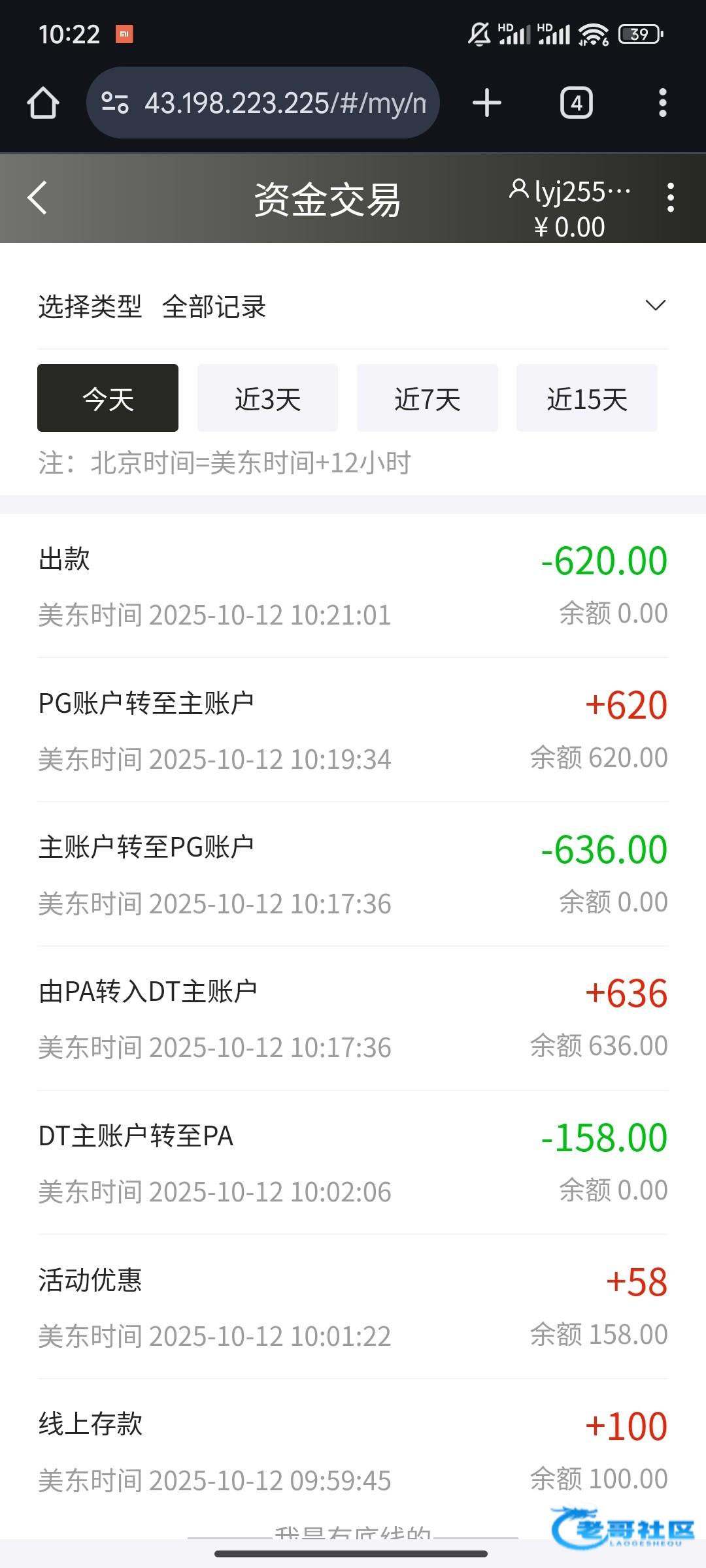Open the browser home page
The image size is (706, 1568).
tap(43, 103)
